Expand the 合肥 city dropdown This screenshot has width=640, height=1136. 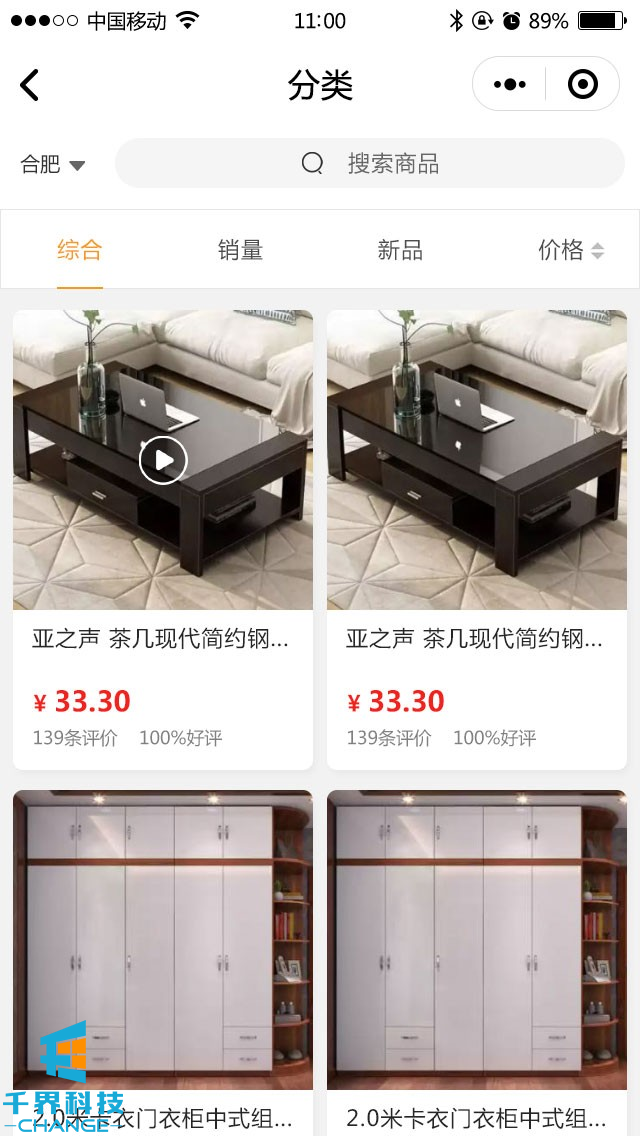[x=53, y=164]
